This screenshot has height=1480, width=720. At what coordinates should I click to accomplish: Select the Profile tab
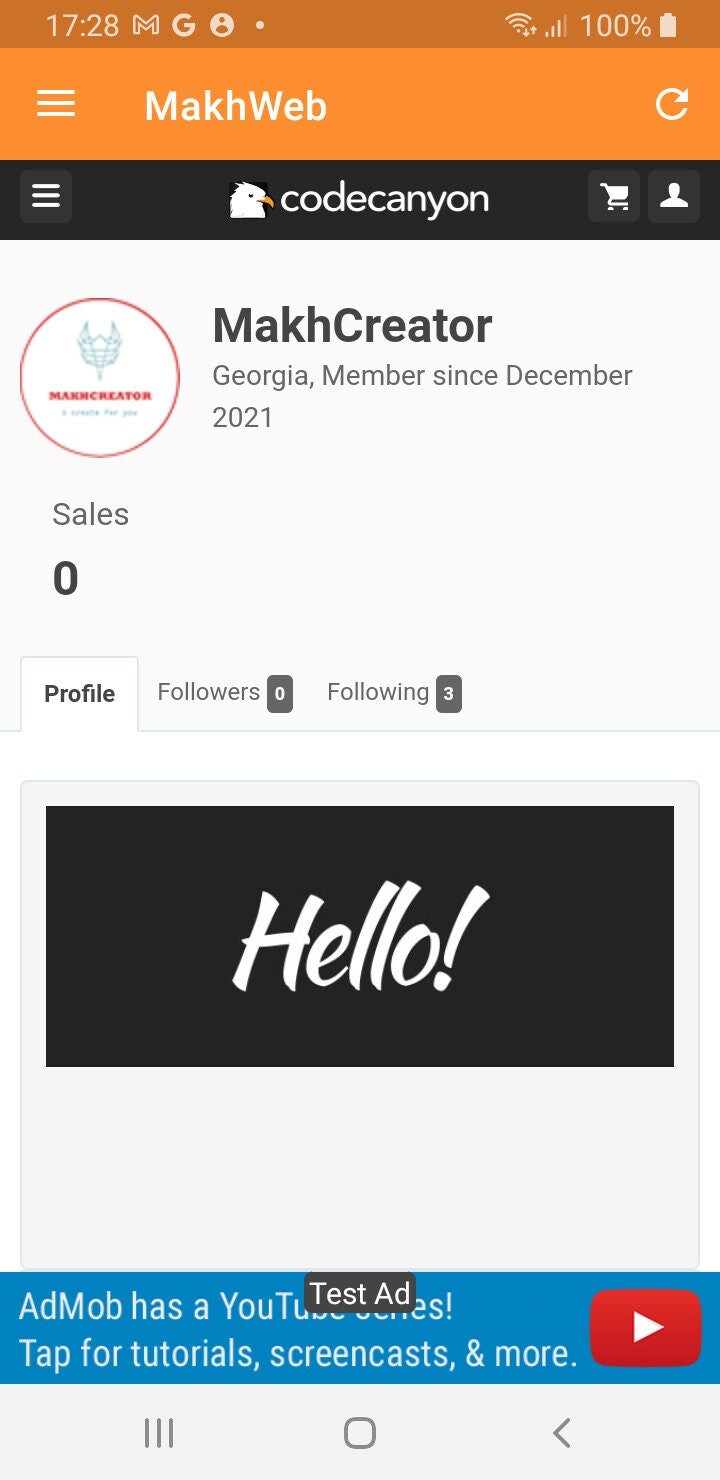[x=80, y=694]
